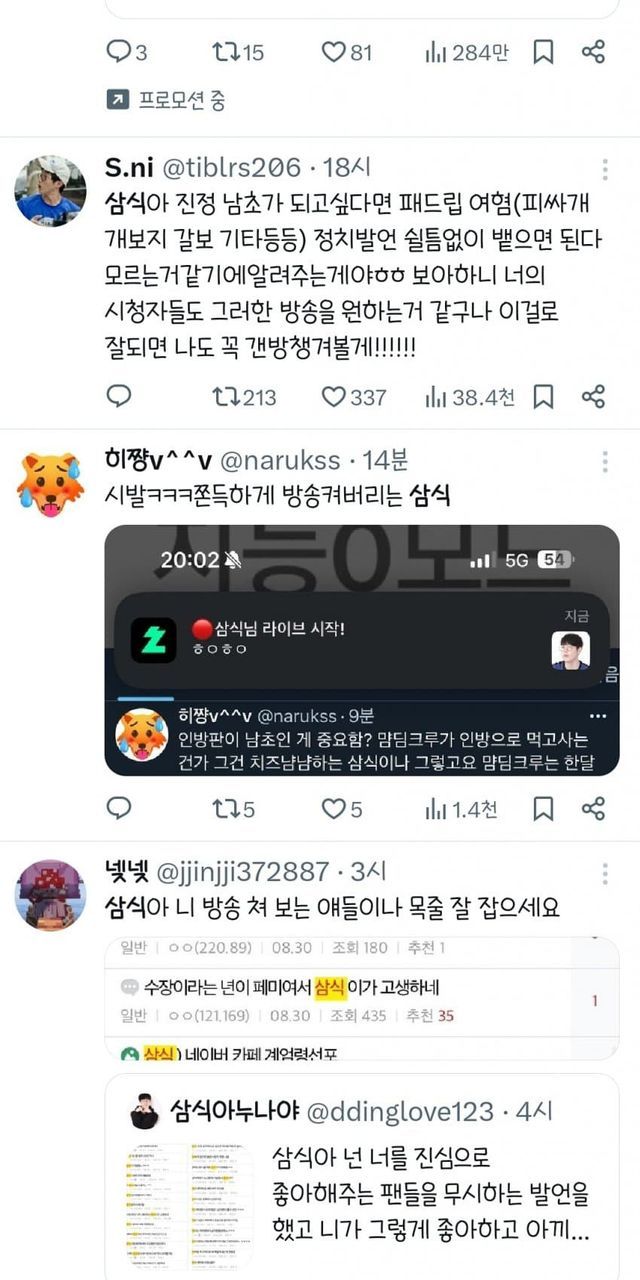Image resolution: width=640 pixels, height=1280 pixels.
Task: Open S.ni's profile avatar
Action: click(x=50, y=190)
